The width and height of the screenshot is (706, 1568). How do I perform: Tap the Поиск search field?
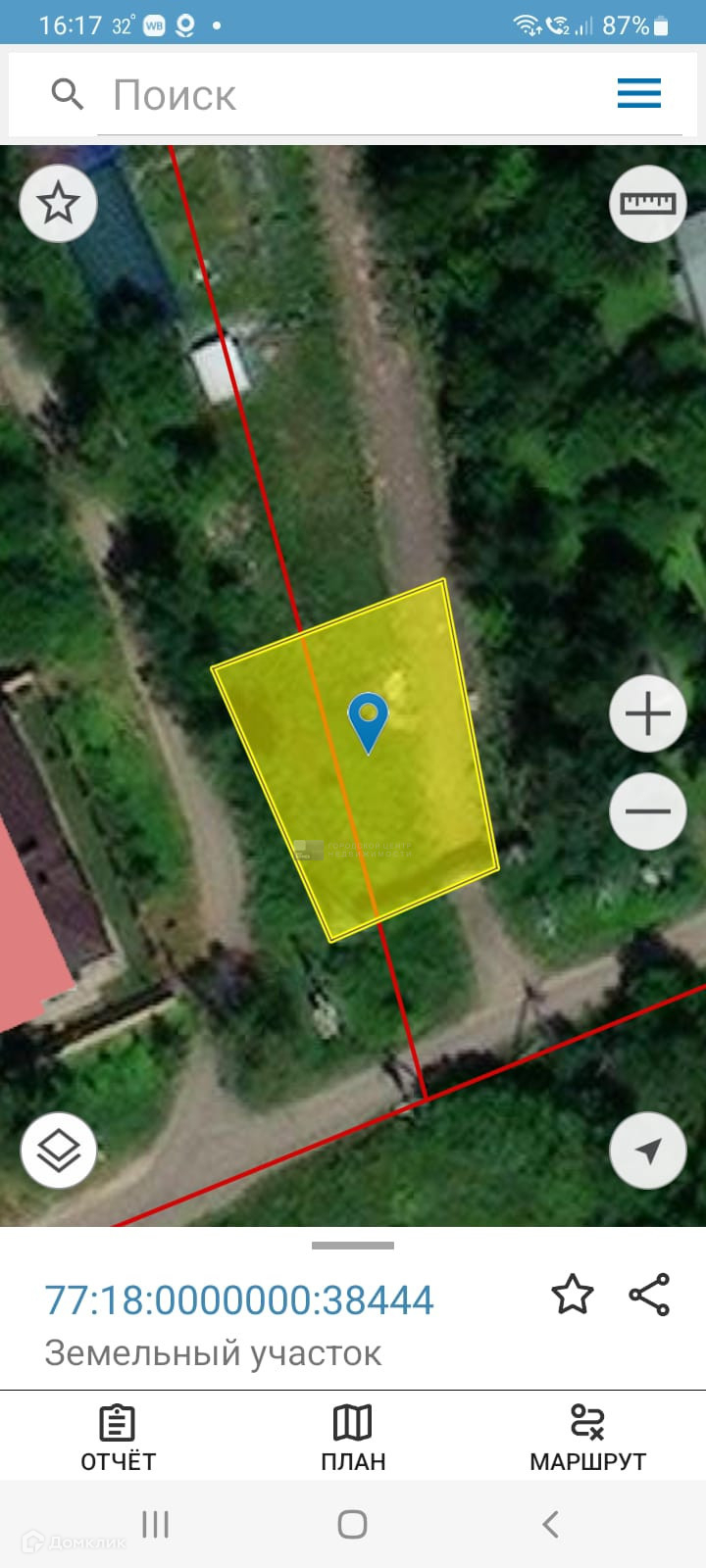(353, 95)
